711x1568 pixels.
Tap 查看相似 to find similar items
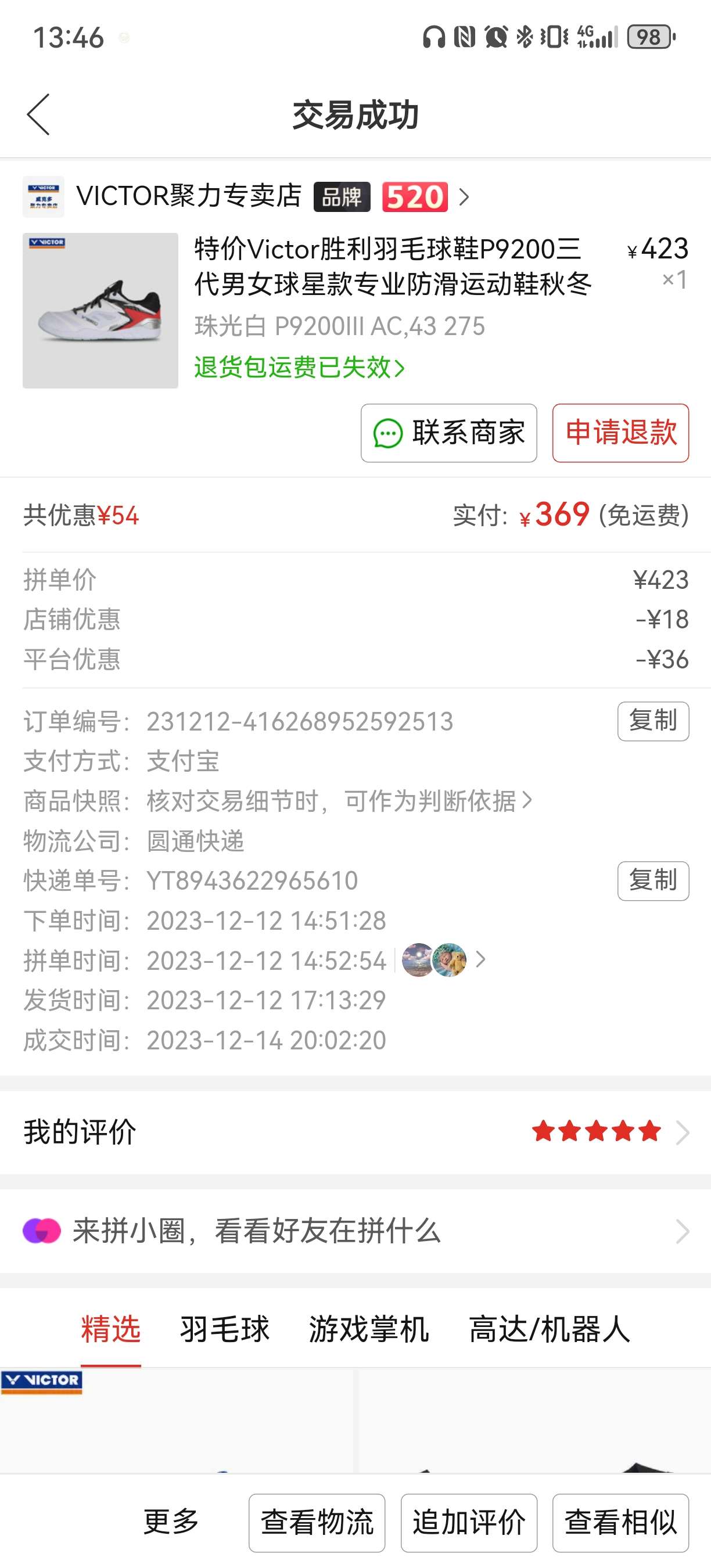tap(620, 1522)
